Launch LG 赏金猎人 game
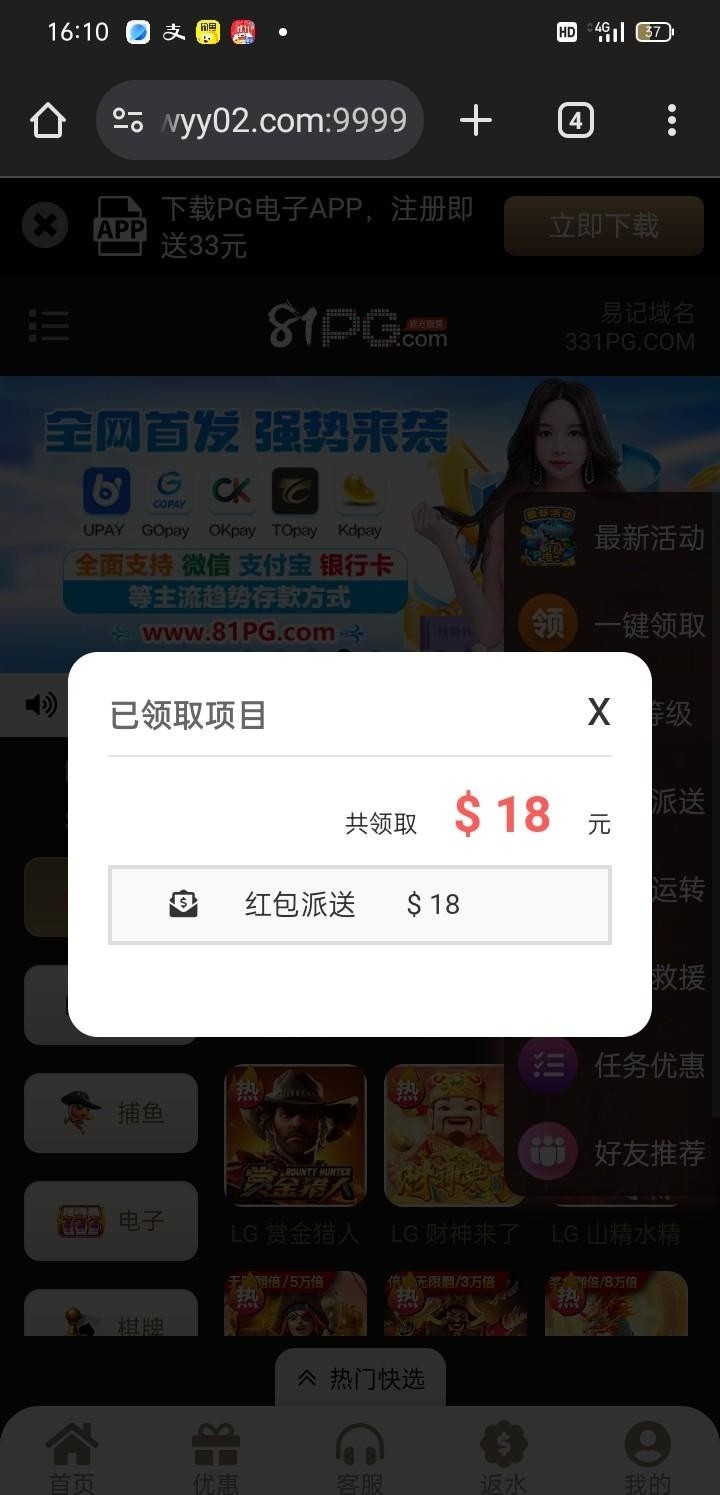Image resolution: width=720 pixels, height=1495 pixels. pyautogui.click(x=295, y=1138)
